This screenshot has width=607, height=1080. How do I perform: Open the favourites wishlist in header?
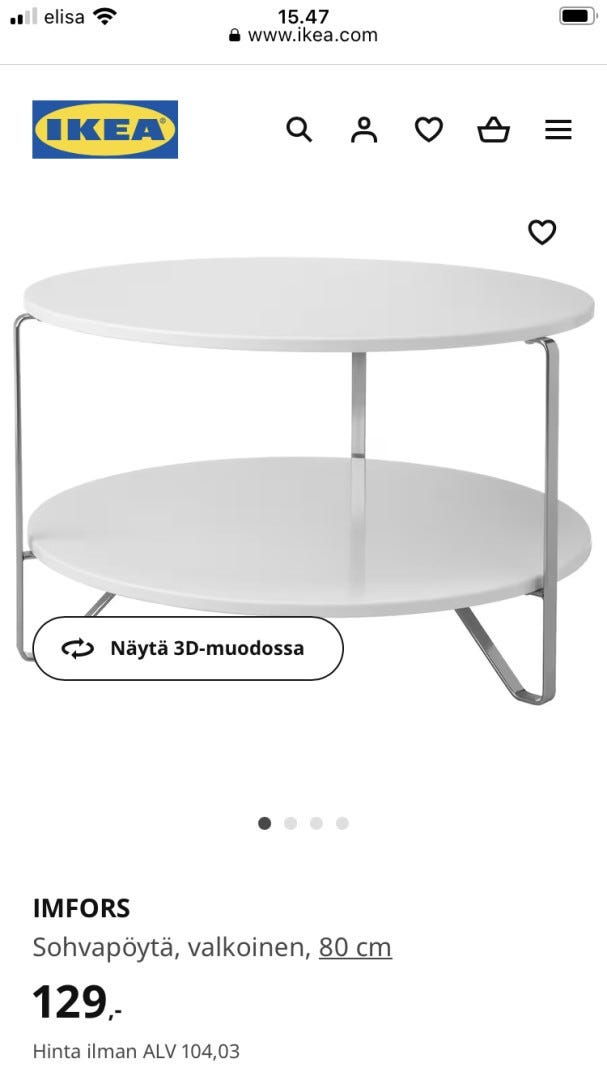coord(429,130)
